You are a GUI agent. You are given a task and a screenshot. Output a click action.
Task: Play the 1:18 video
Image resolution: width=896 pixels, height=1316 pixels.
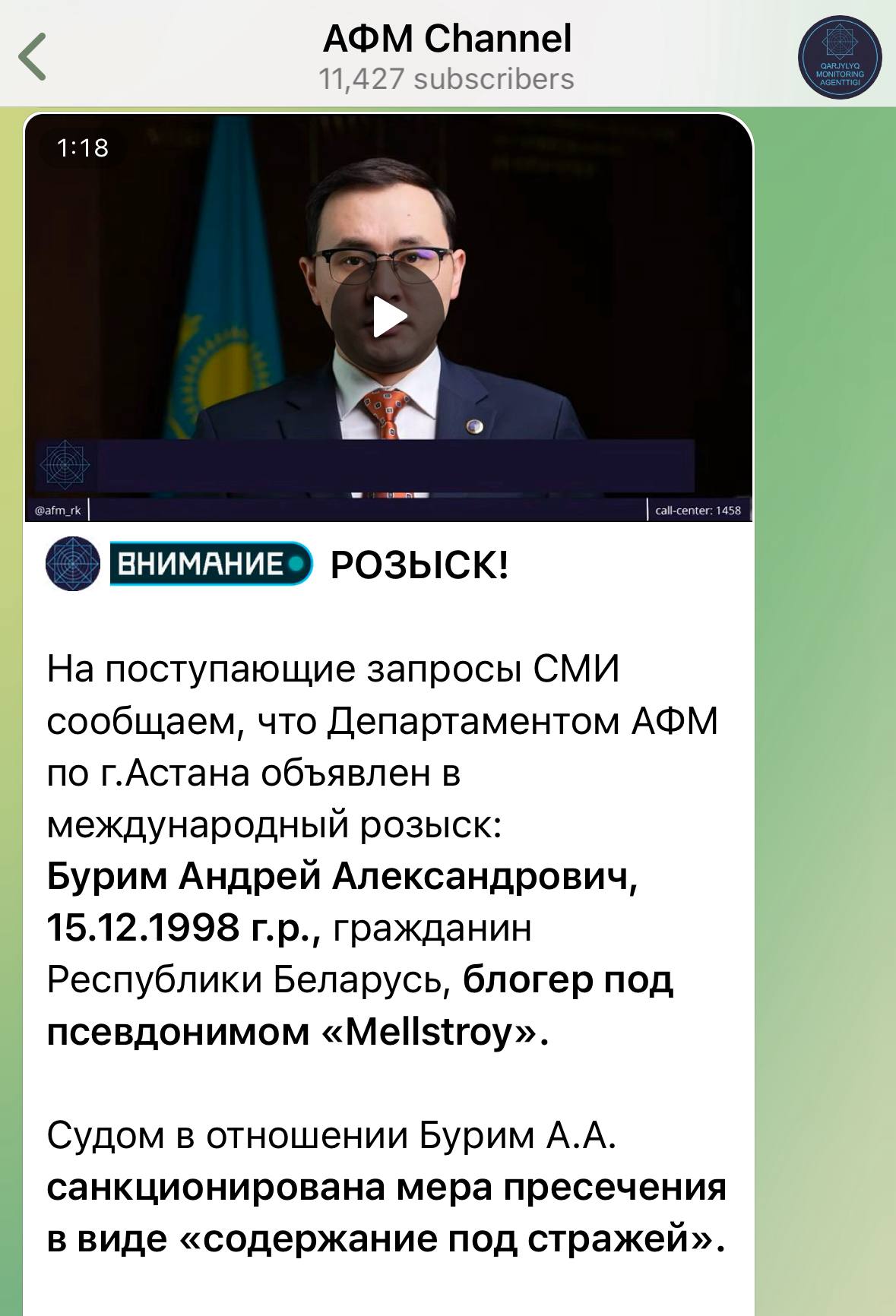(x=388, y=316)
